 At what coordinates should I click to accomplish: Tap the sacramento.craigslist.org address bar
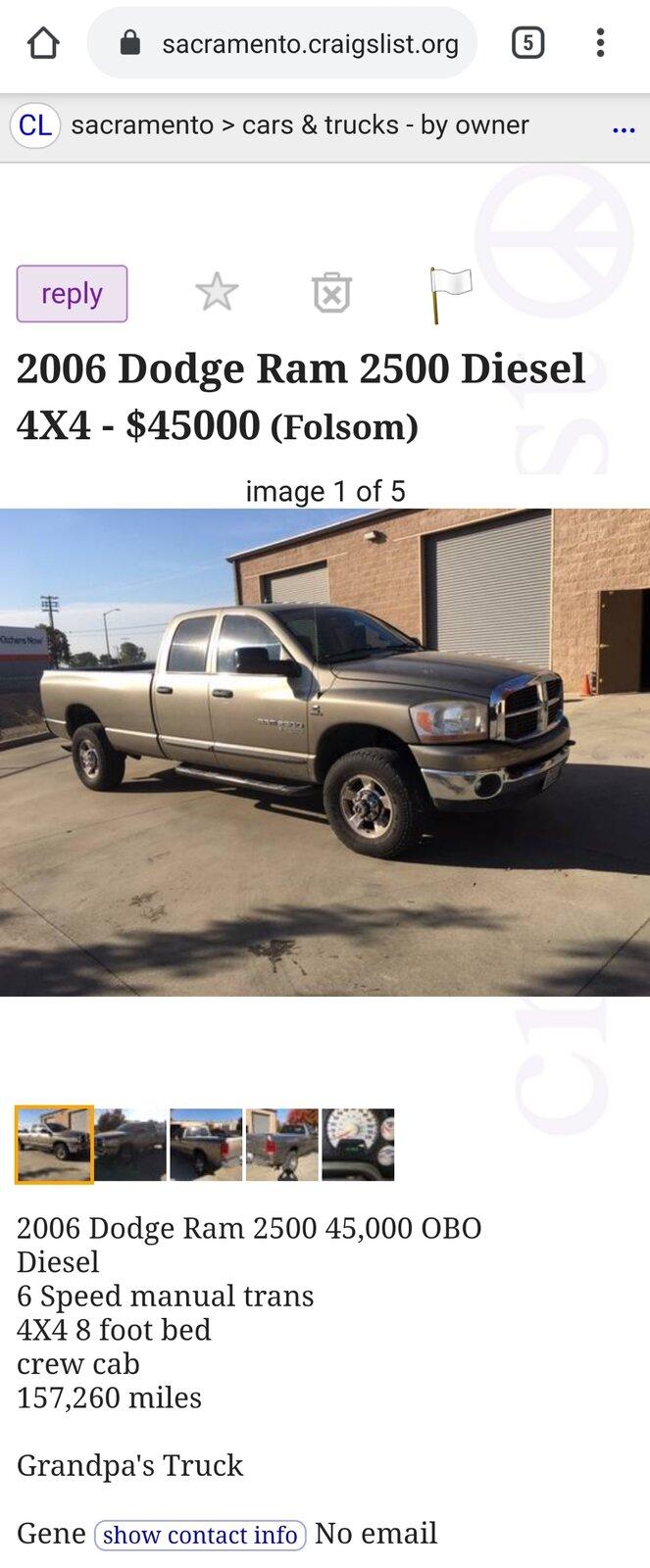pos(294,44)
